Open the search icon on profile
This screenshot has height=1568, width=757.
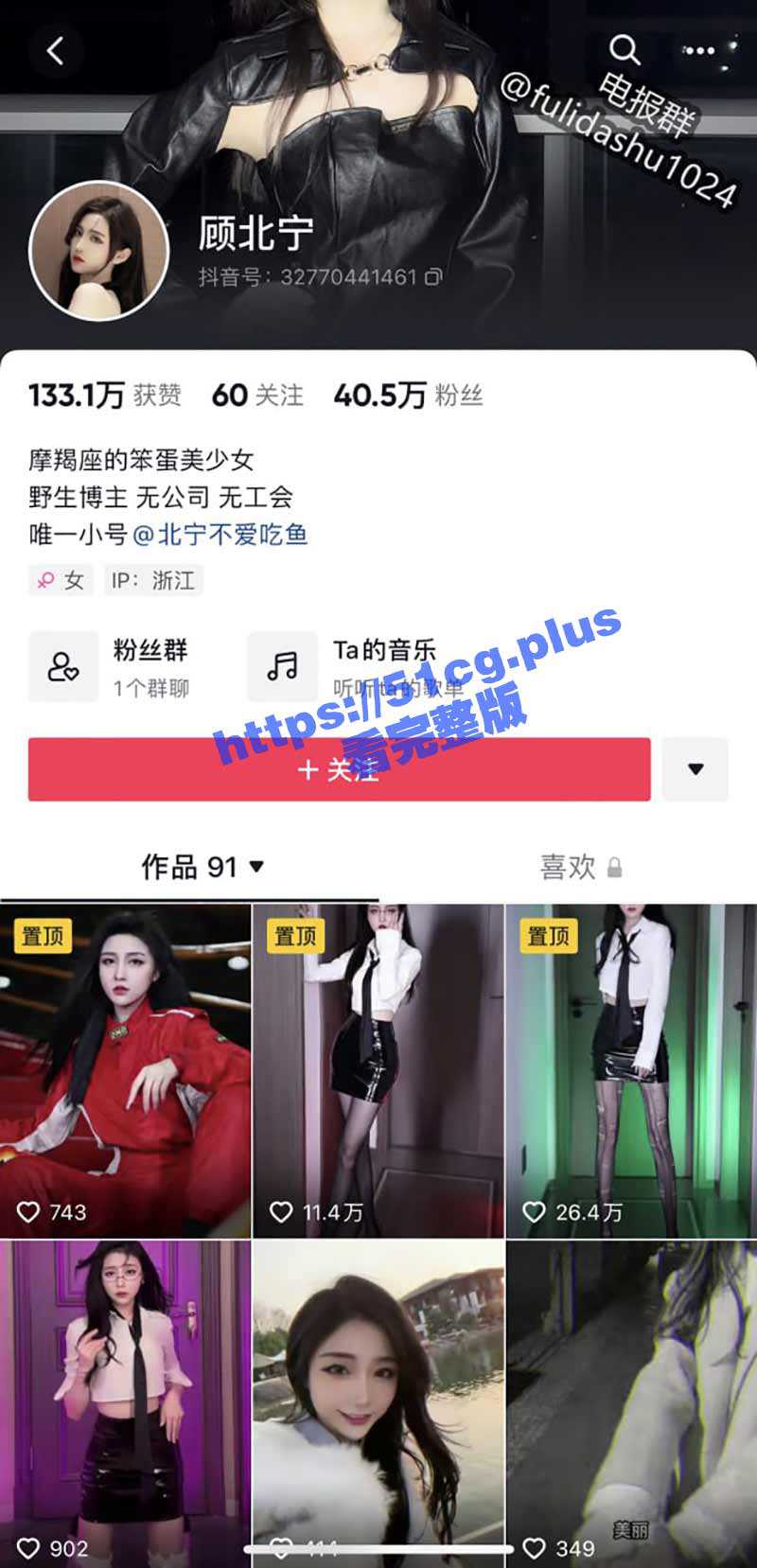625,50
